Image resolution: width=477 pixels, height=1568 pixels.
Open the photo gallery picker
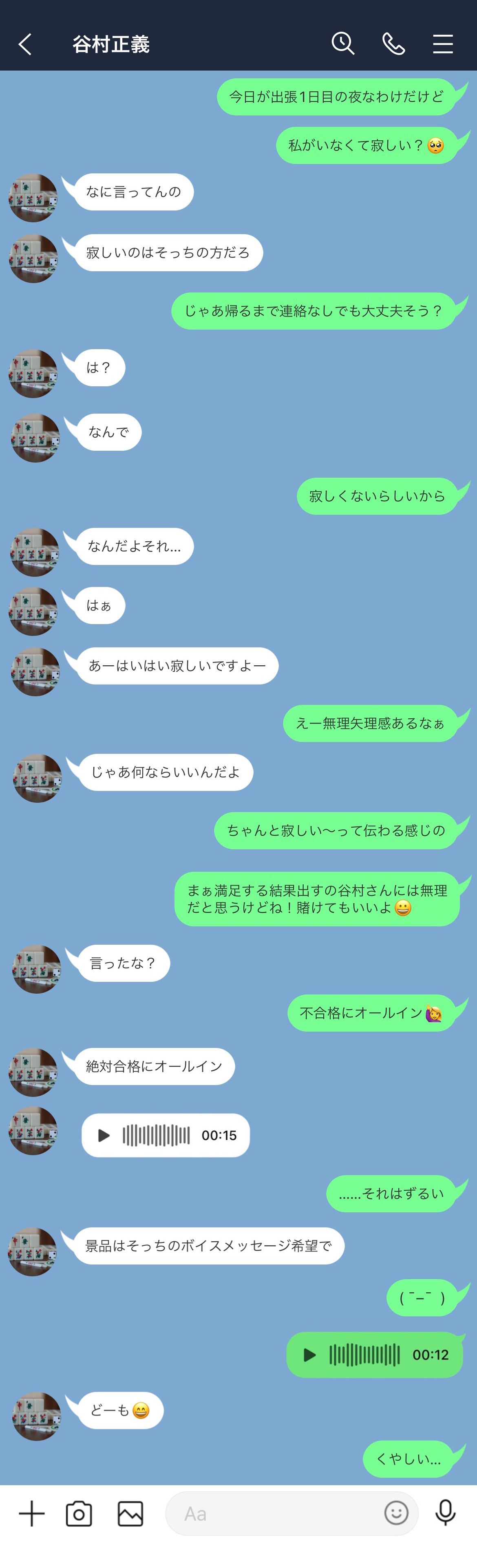[x=130, y=1513]
